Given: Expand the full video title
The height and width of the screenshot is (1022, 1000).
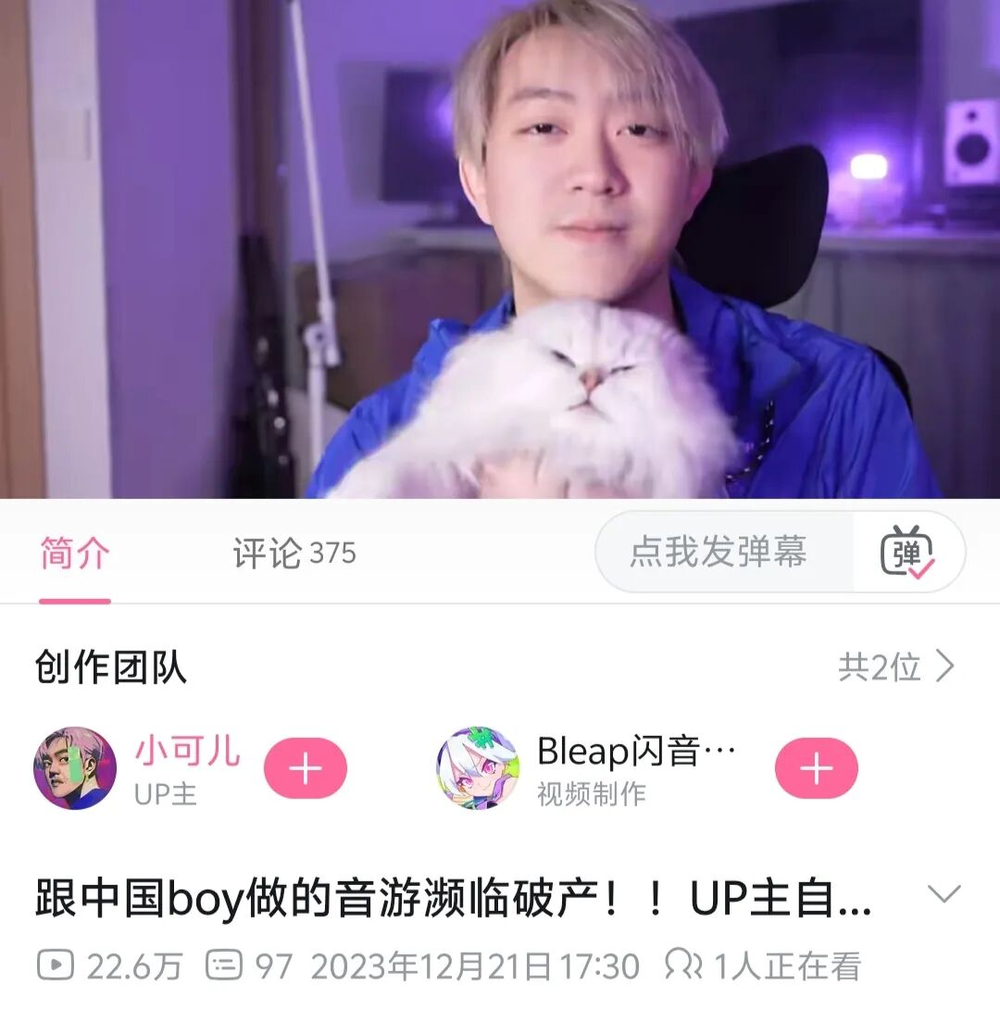Looking at the screenshot, I should pyautogui.click(x=944, y=894).
